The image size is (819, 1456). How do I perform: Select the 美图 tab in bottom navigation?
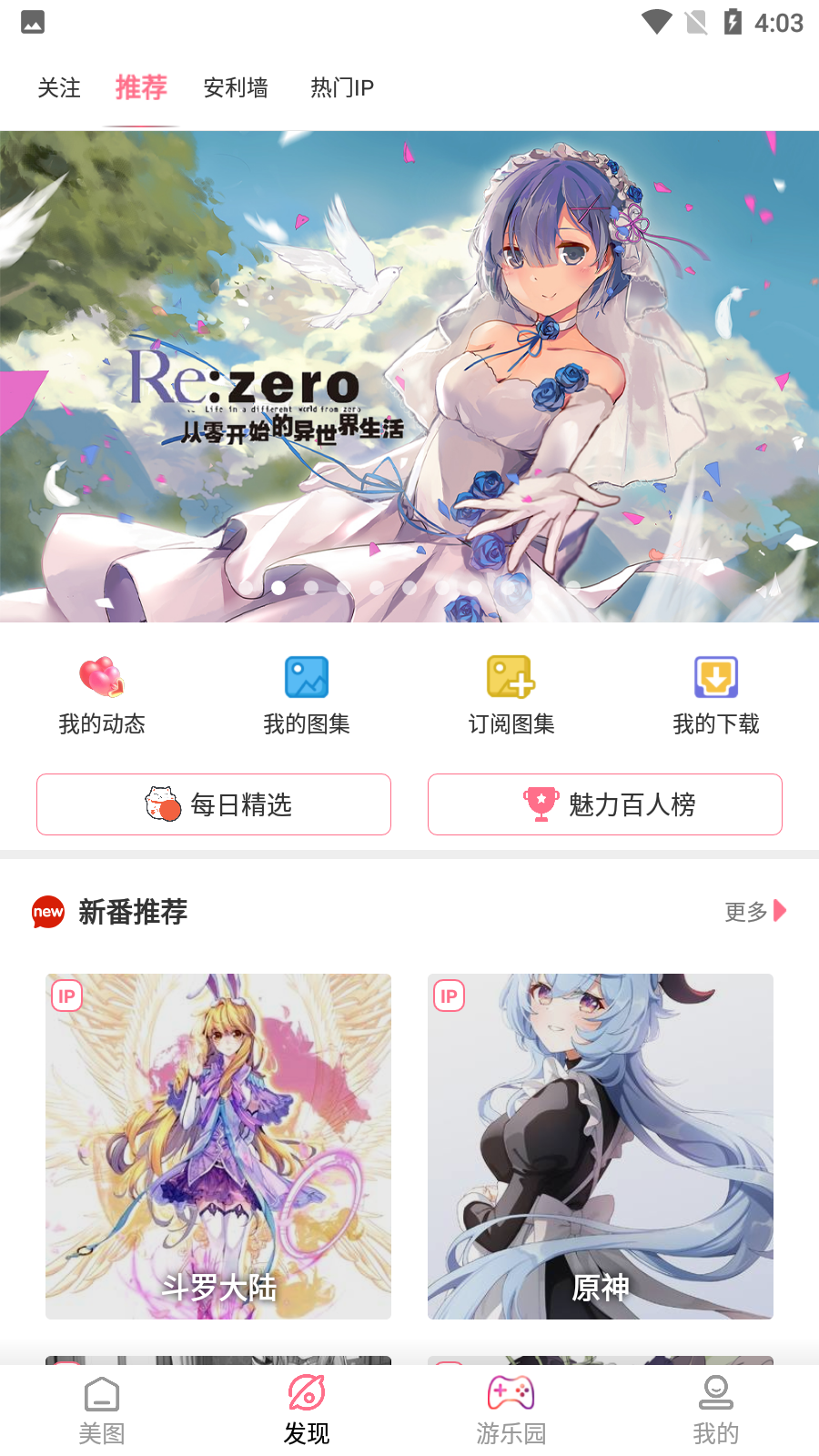101,1406
